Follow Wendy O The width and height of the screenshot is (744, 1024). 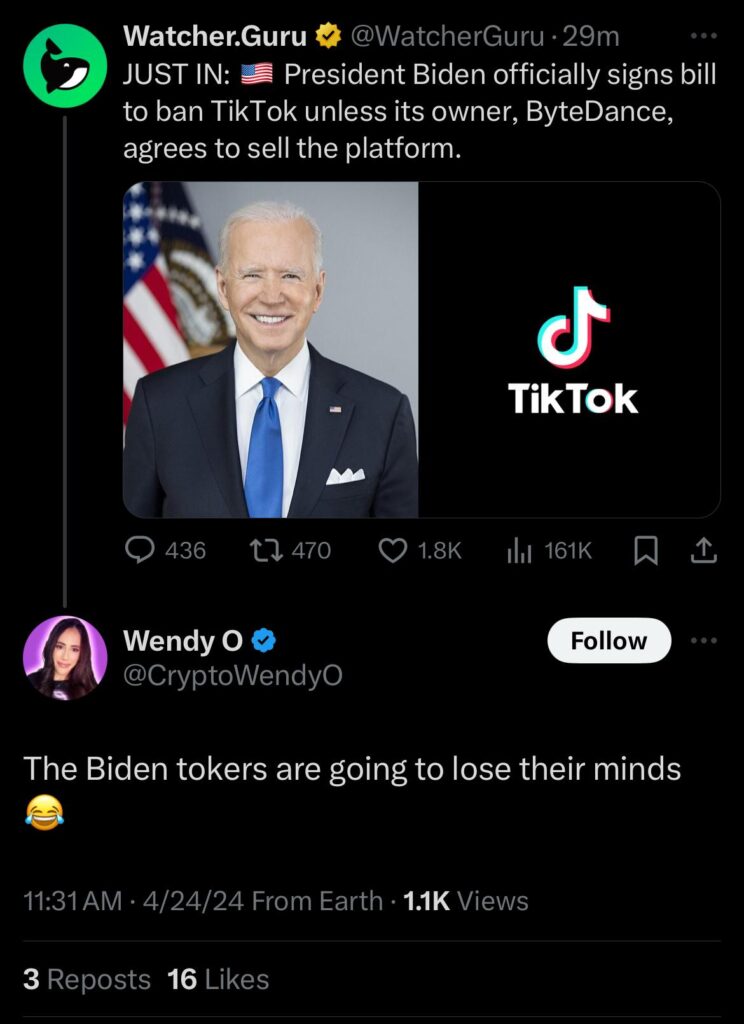609,641
